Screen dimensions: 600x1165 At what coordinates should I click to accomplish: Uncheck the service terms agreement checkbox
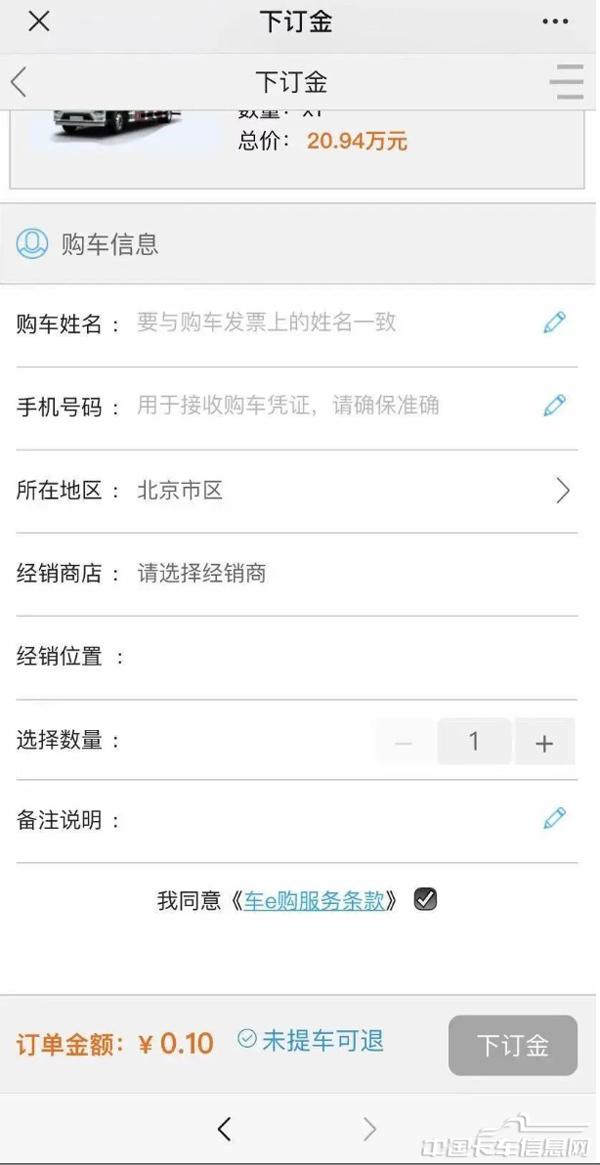coord(425,899)
